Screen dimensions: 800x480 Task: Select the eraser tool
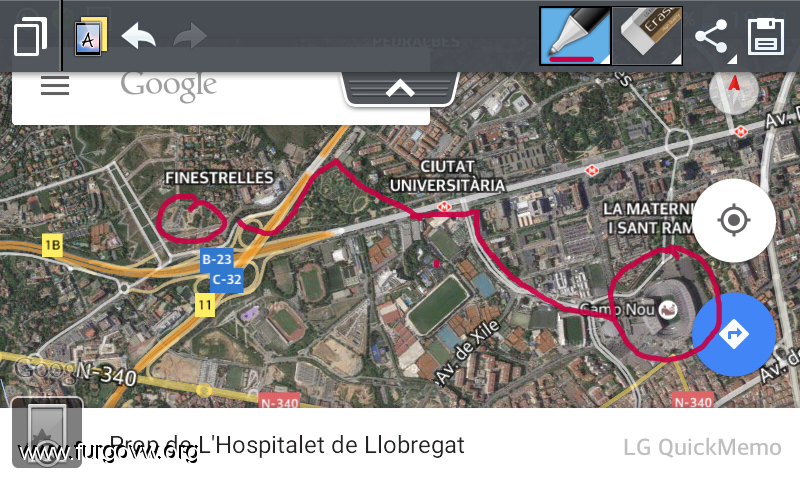647,36
